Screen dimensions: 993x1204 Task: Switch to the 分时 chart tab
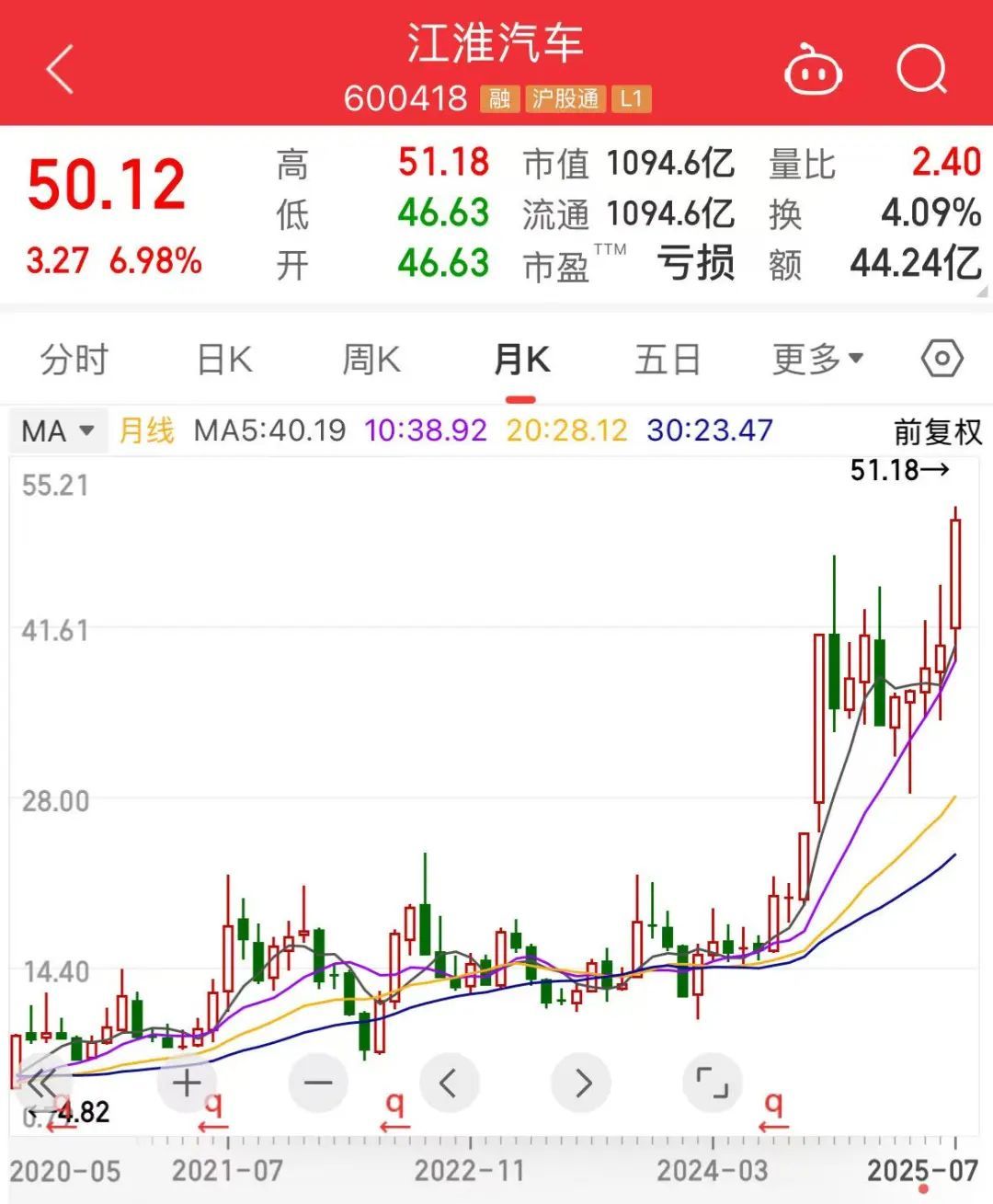(74, 360)
